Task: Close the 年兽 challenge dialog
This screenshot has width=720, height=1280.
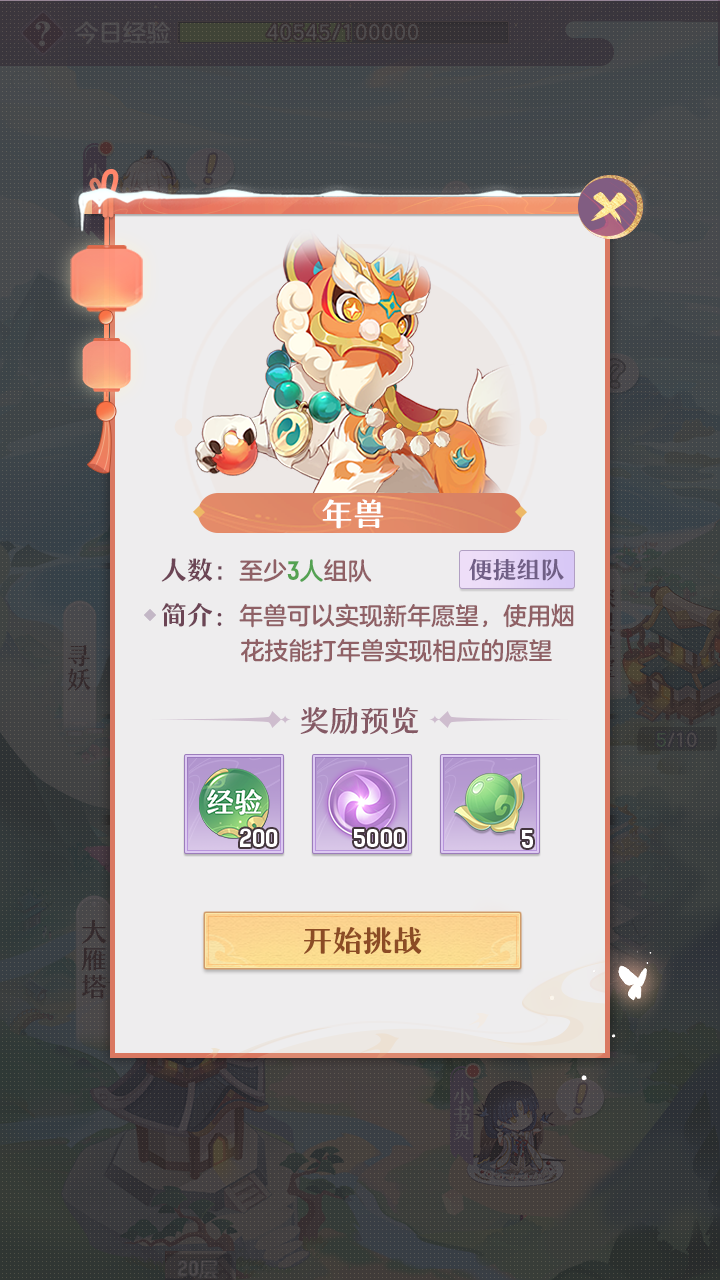Action: tap(609, 207)
